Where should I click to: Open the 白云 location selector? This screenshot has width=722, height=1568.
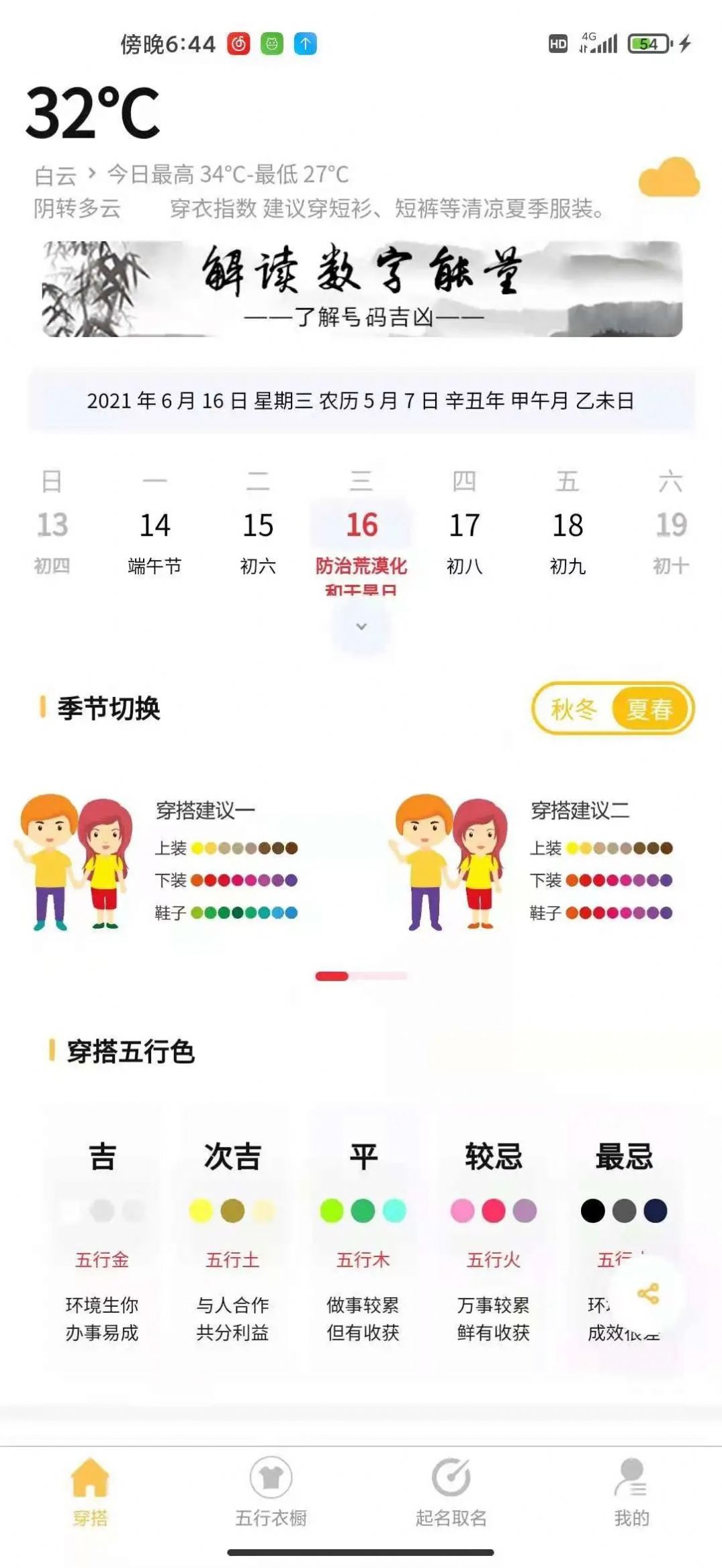click(64, 176)
